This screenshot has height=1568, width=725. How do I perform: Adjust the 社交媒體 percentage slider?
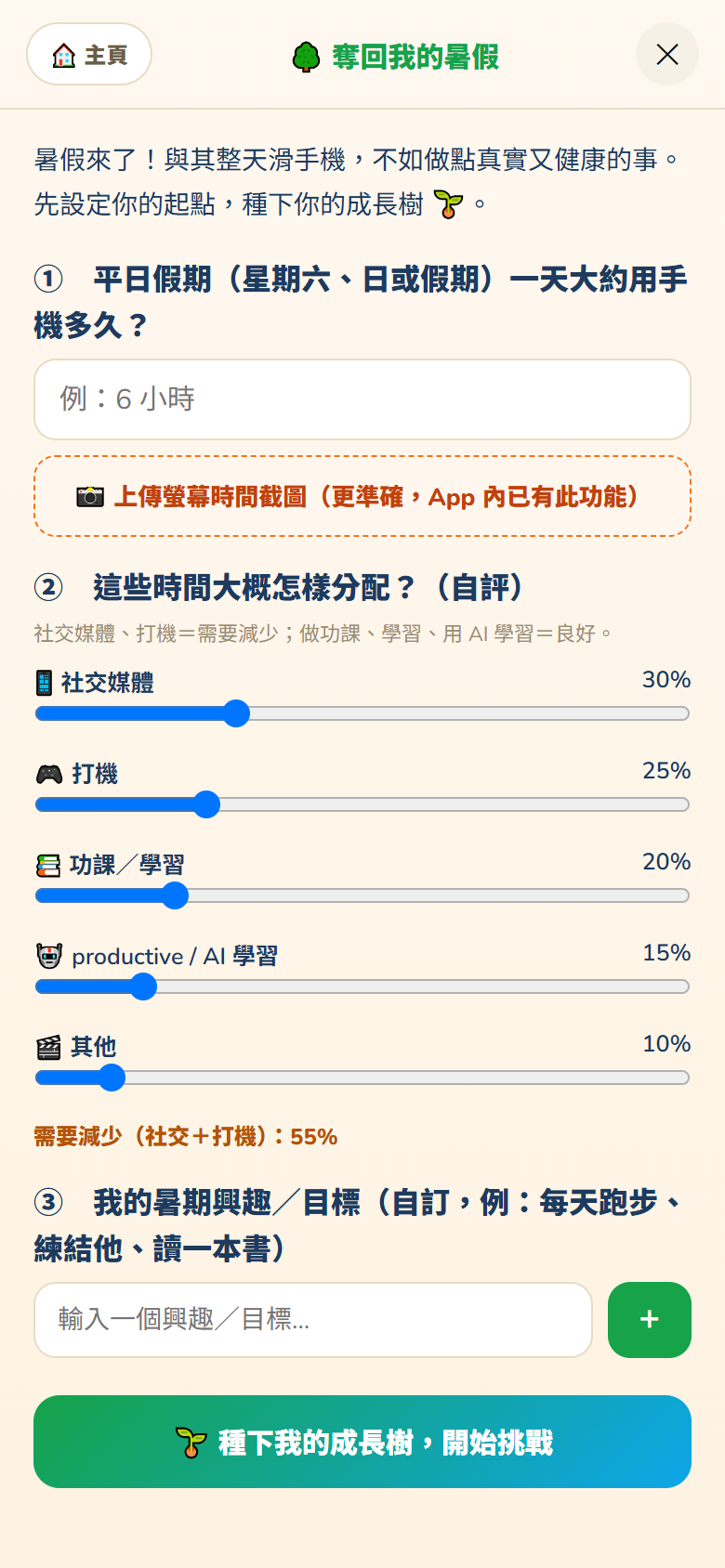362,713
